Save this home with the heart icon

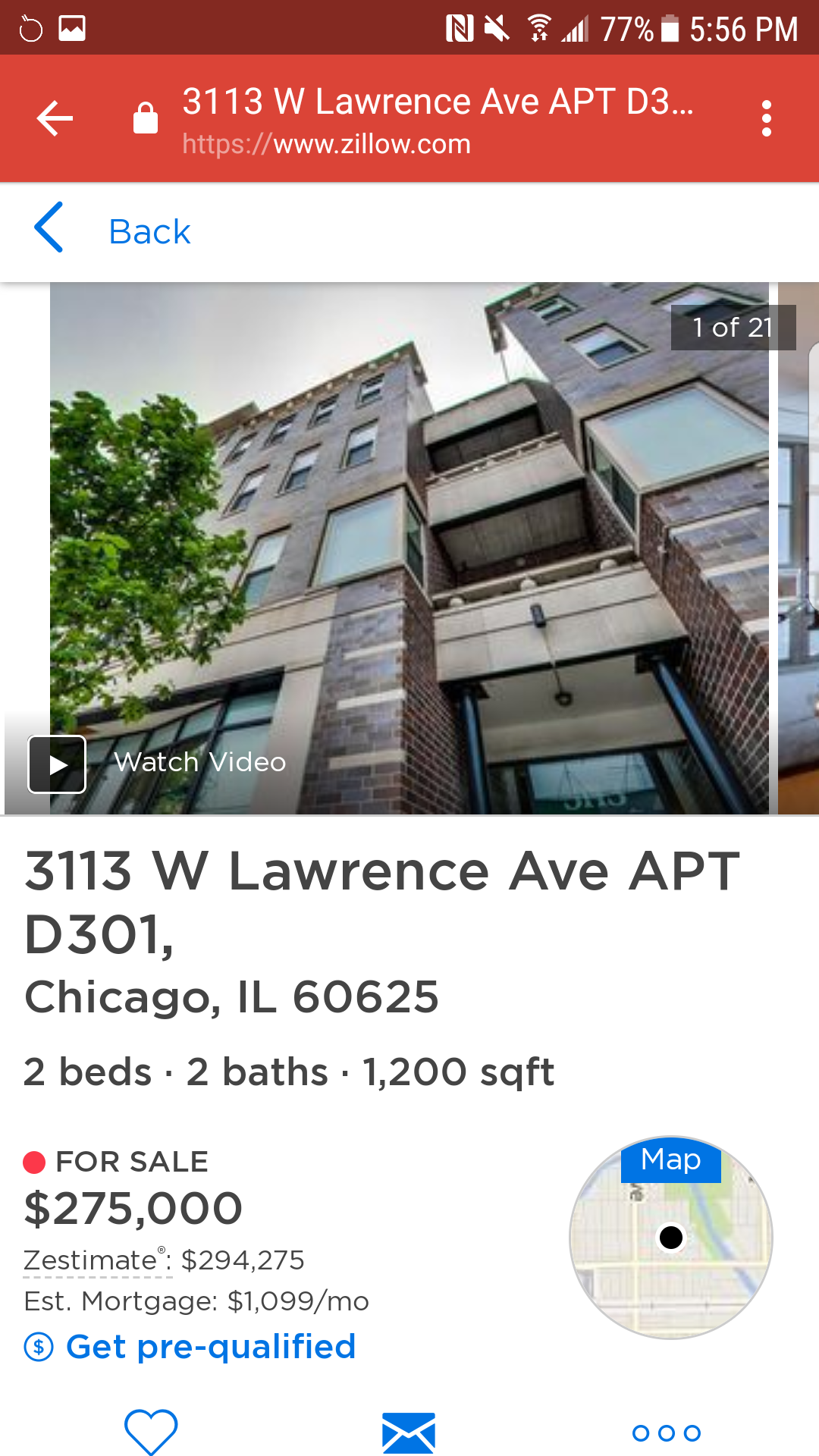(x=151, y=1431)
